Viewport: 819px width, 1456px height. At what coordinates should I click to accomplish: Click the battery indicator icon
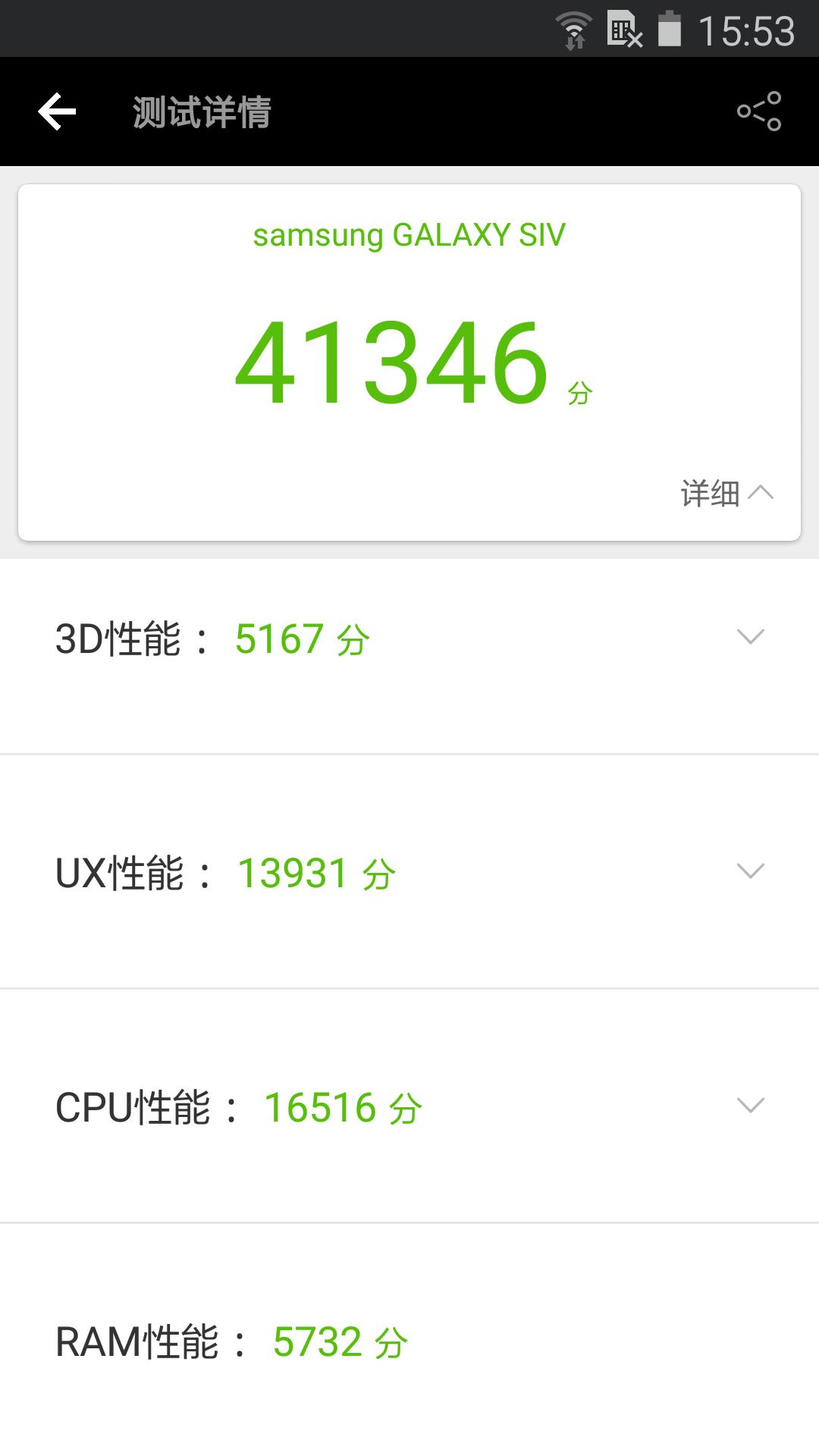[x=670, y=29]
